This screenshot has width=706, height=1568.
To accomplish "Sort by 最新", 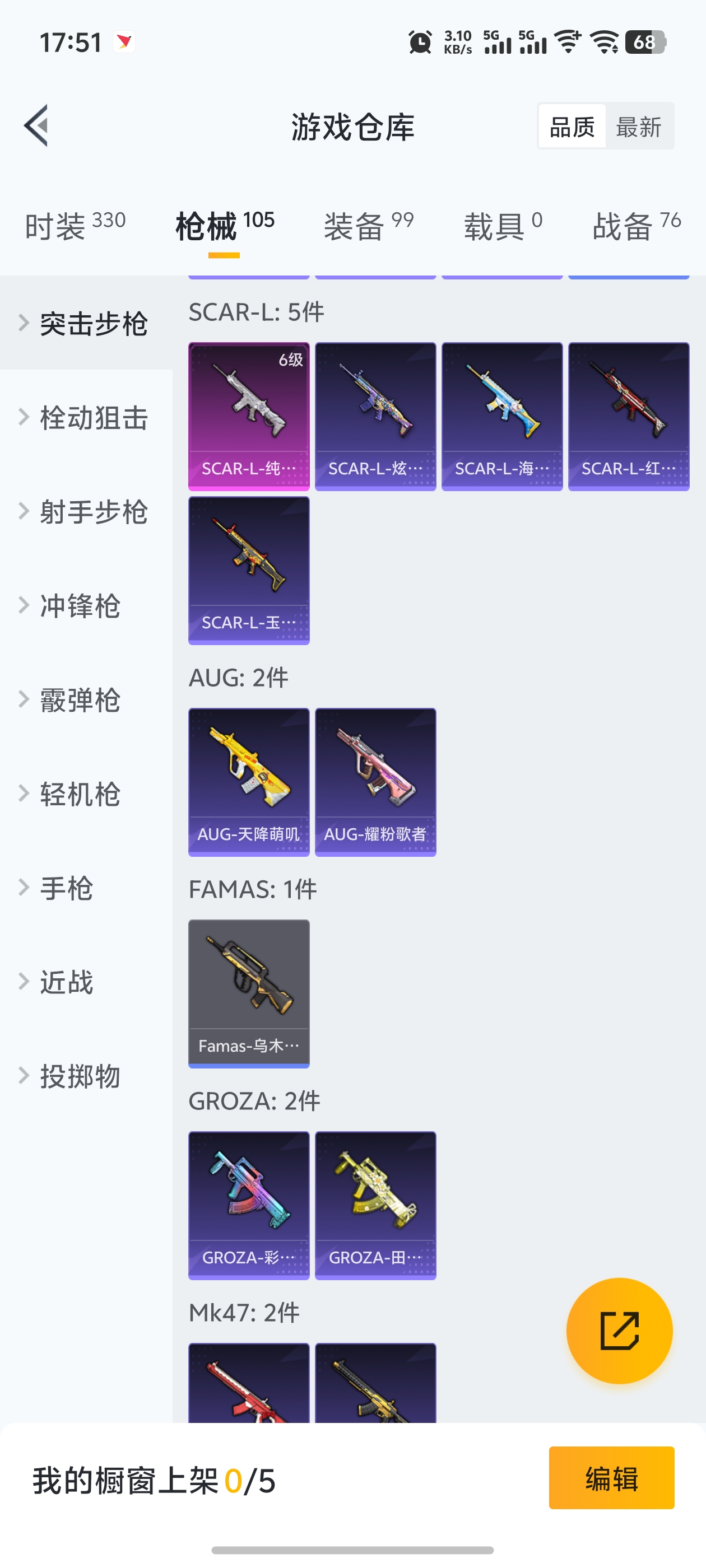I will (638, 127).
